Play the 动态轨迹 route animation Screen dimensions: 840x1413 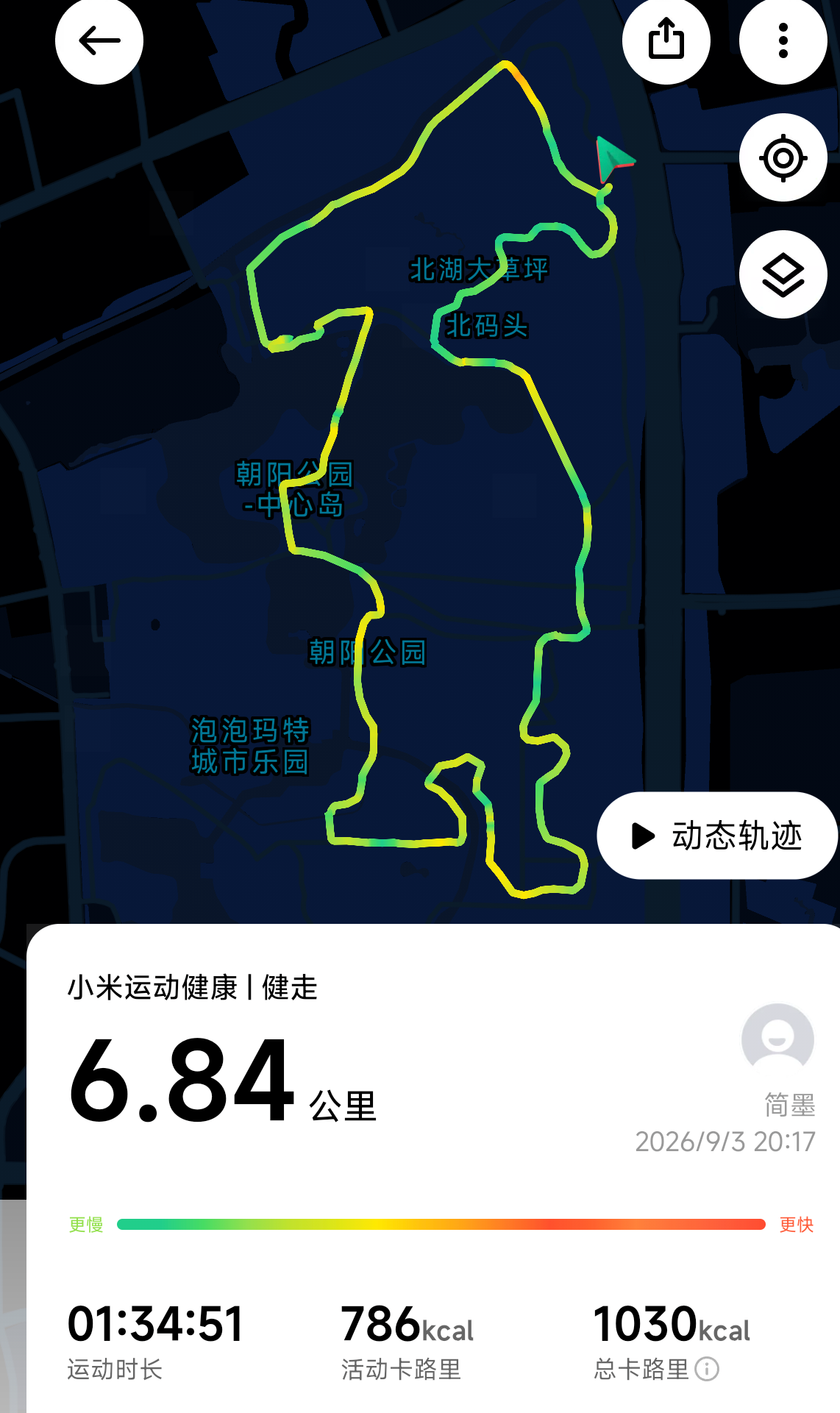[x=717, y=836]
